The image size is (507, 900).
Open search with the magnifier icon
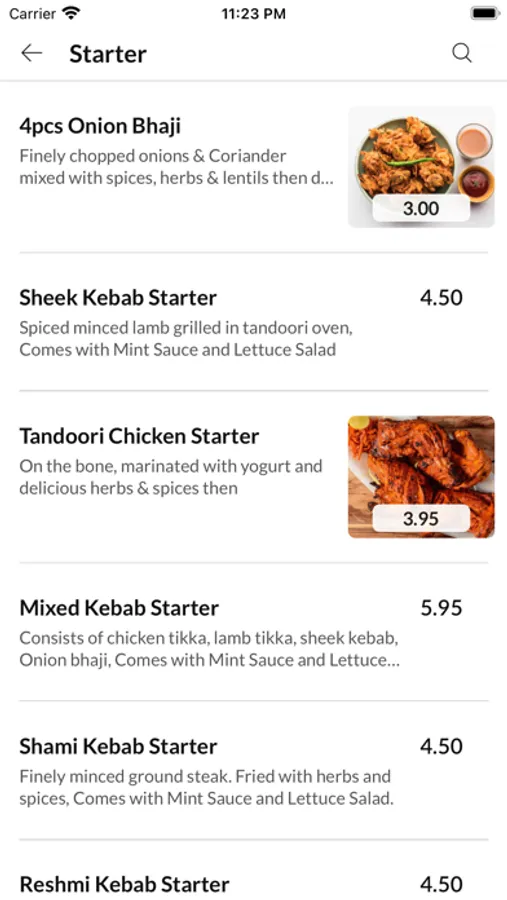click(462, 53)
